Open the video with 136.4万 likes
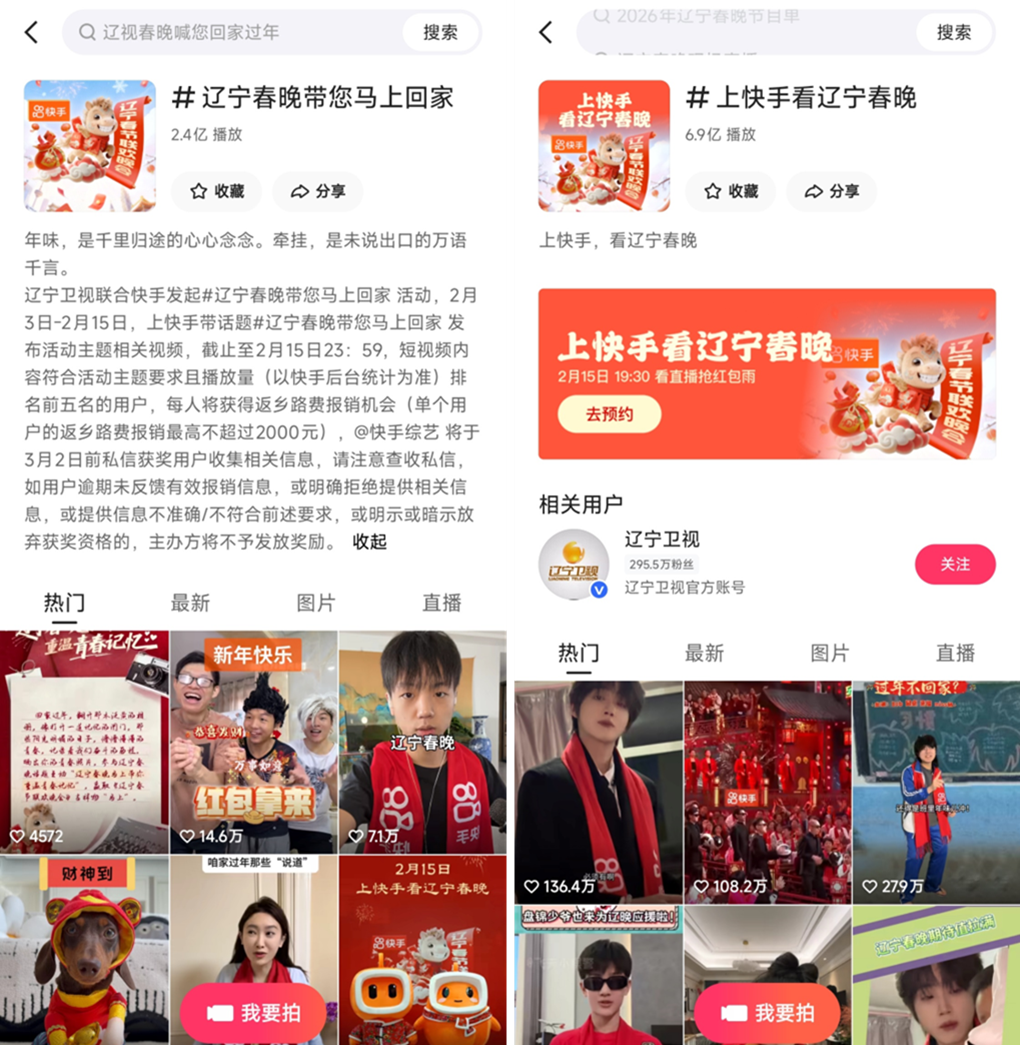1020x1045 pixels. coord(598,790)
